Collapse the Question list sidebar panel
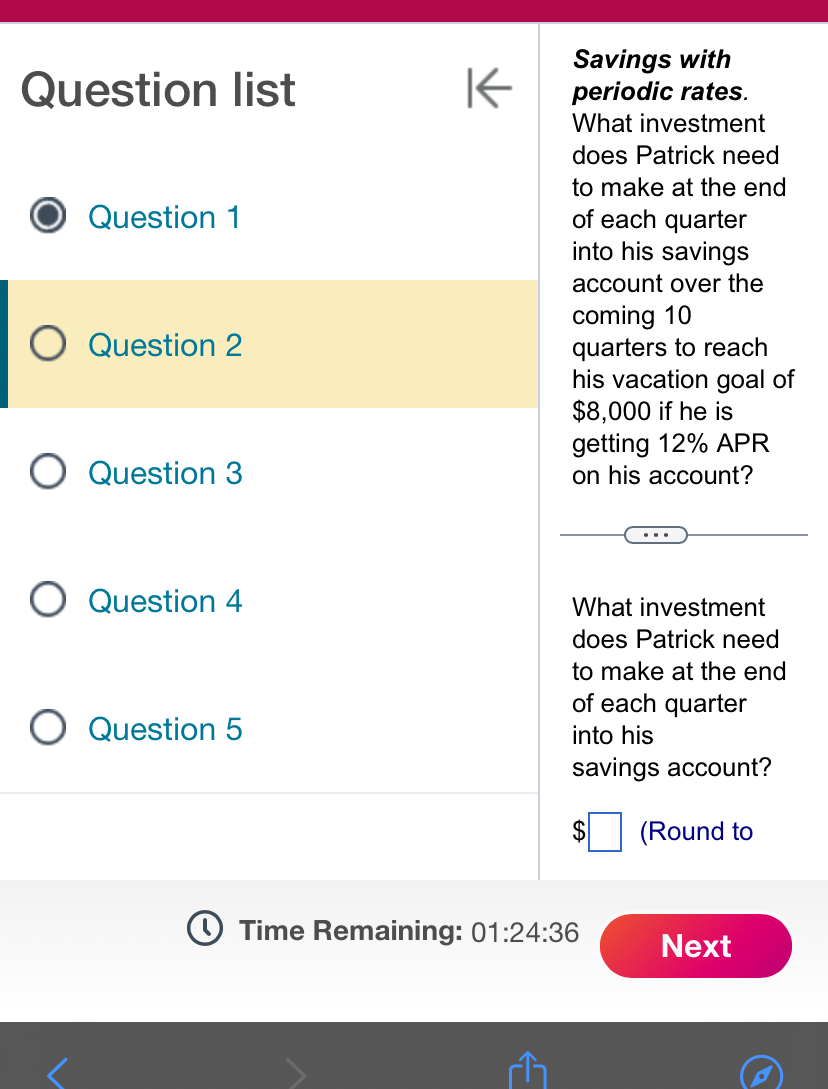This screenshot has height=1089, width=828. coord(487,89)
